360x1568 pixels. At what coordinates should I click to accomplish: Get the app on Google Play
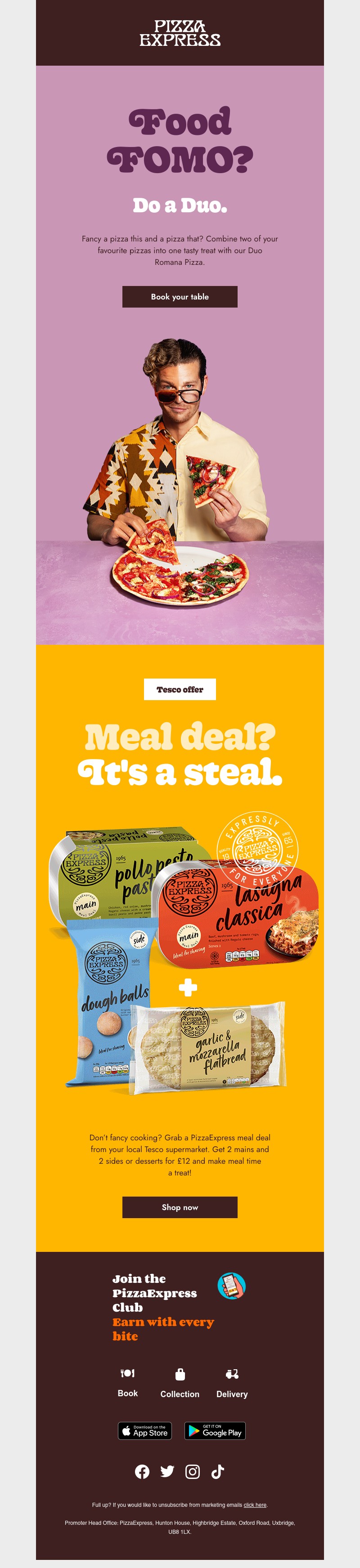coord(215,1430)
